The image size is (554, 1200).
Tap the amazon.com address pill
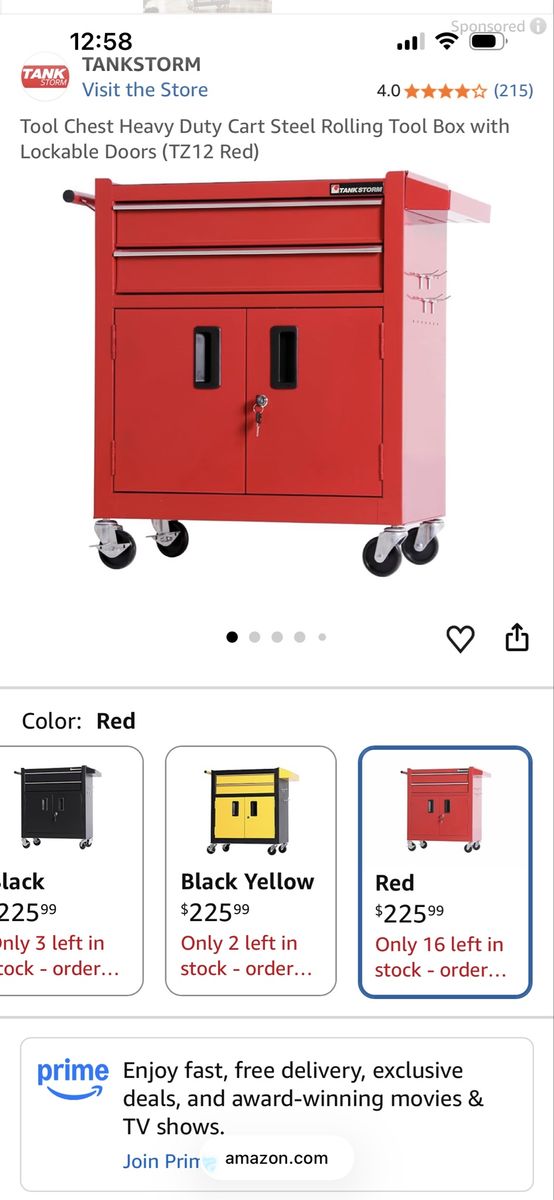(277, 1158)
